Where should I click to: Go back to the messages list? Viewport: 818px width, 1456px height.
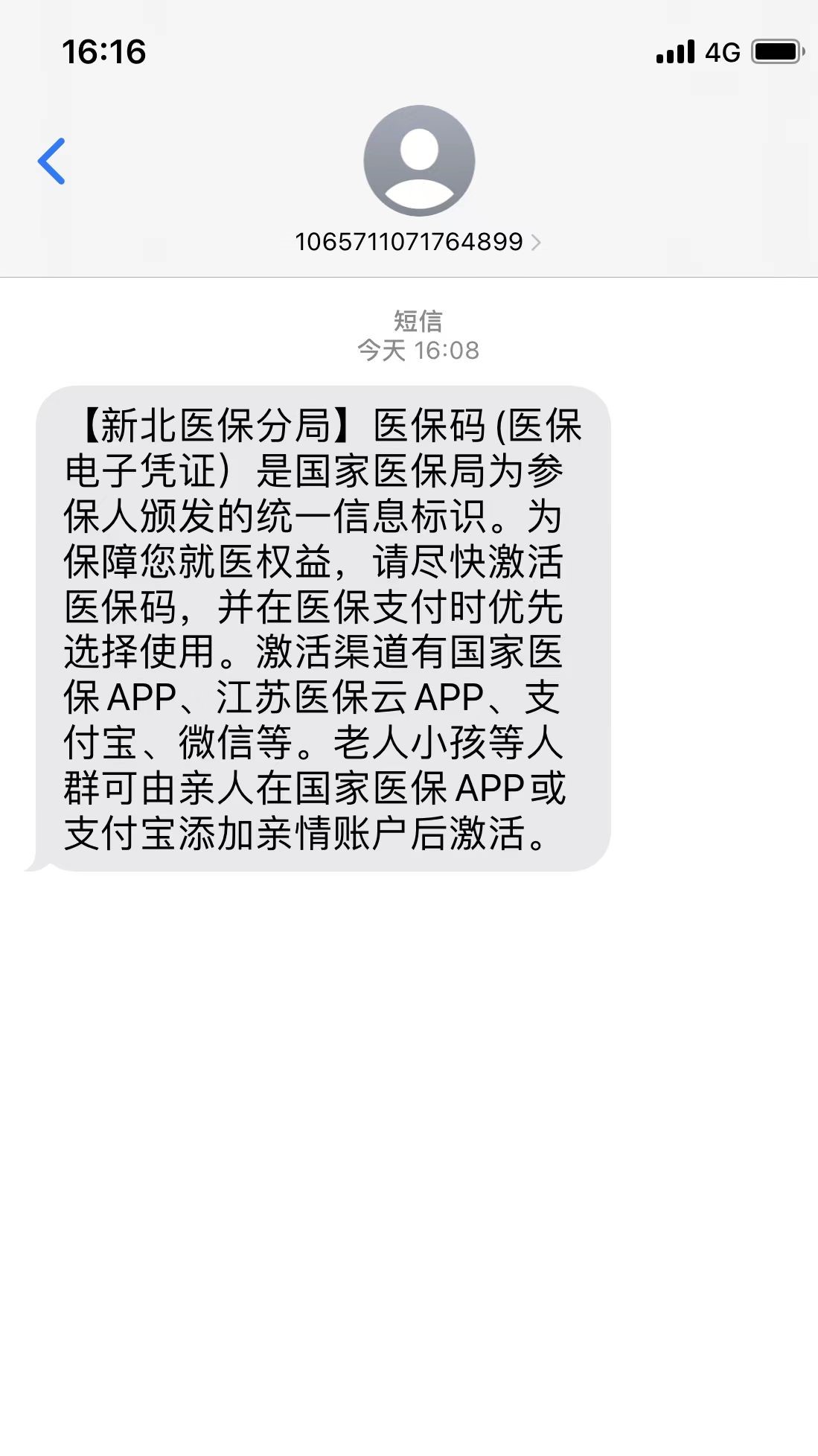51,161
